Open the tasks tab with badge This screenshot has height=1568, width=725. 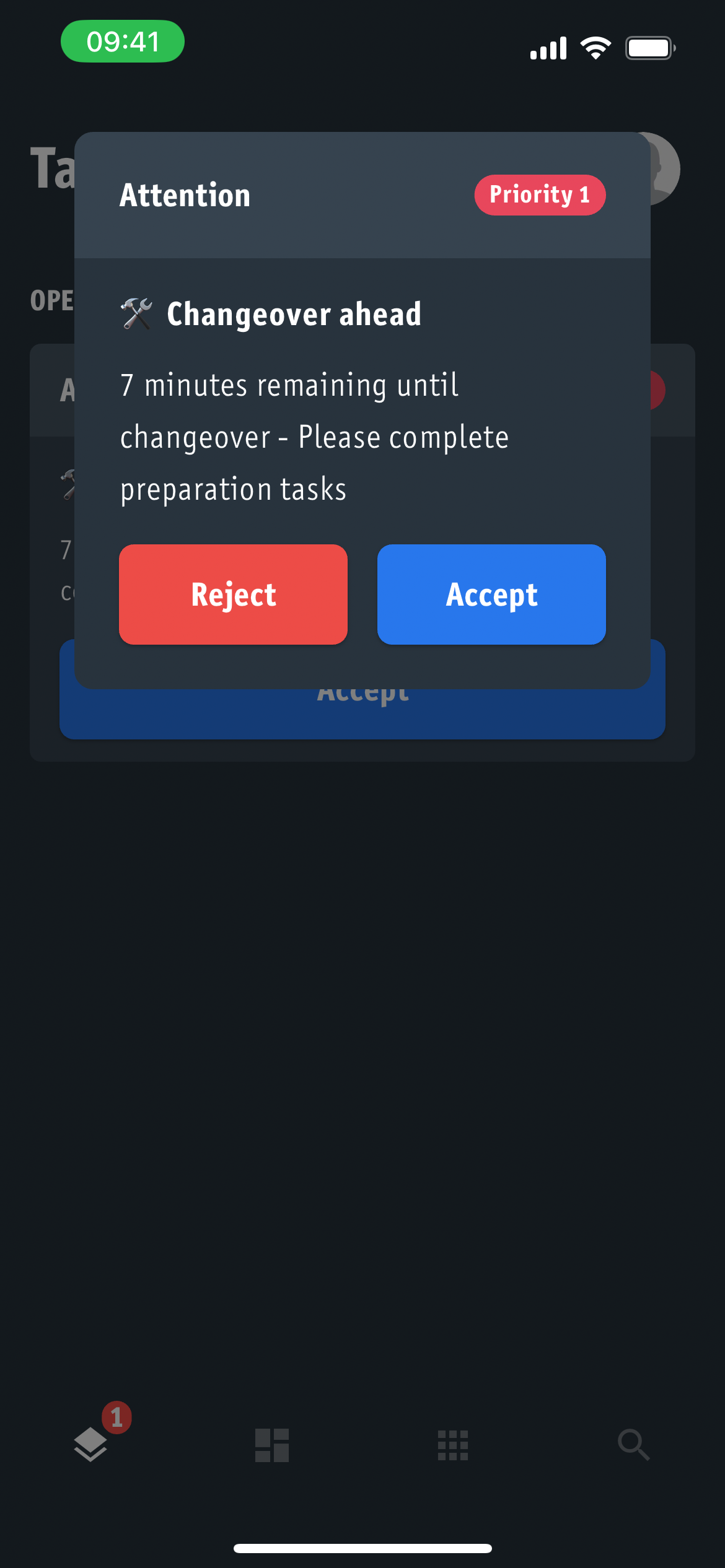click(91, 1445)
